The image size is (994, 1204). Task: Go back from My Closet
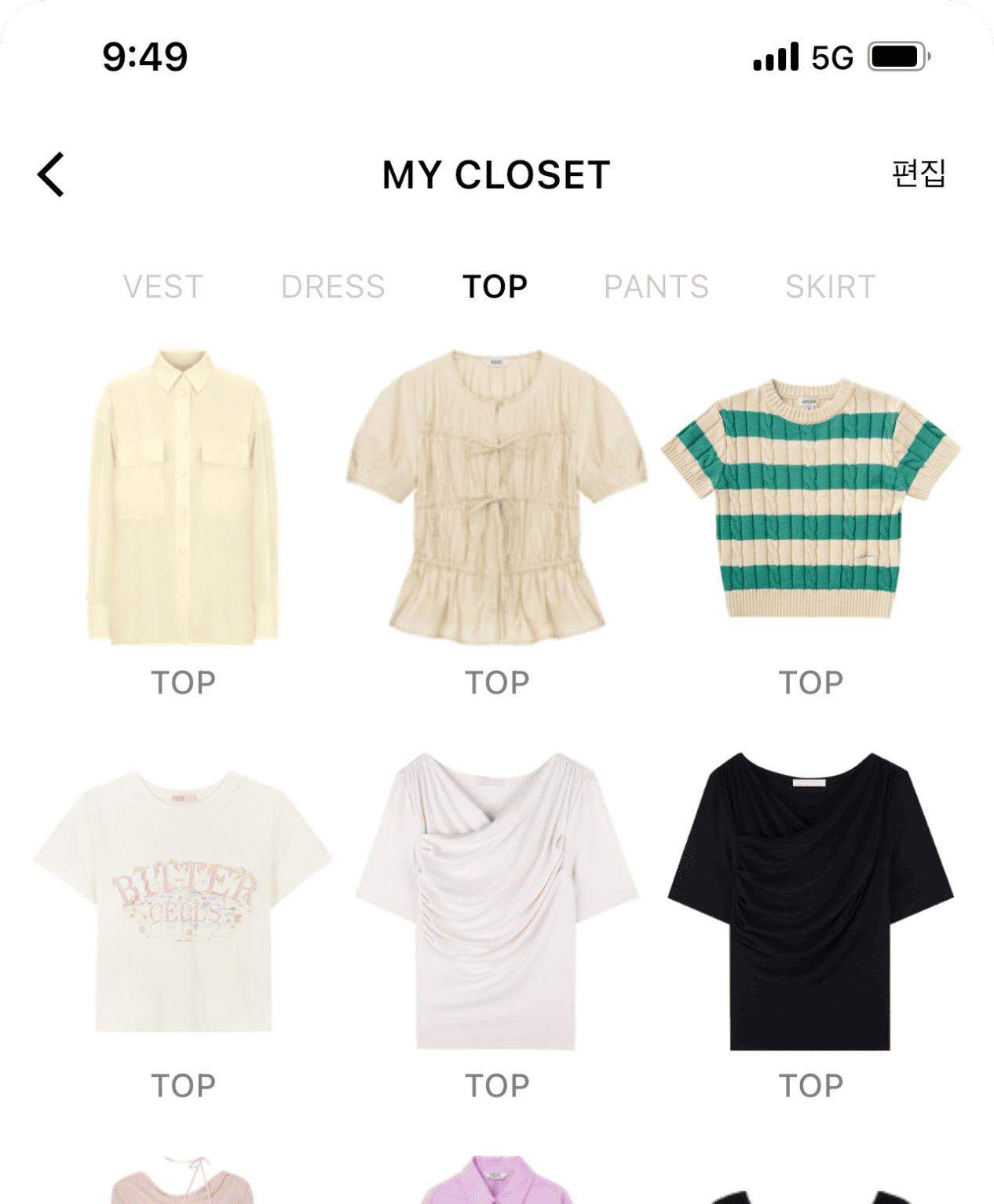52,174
